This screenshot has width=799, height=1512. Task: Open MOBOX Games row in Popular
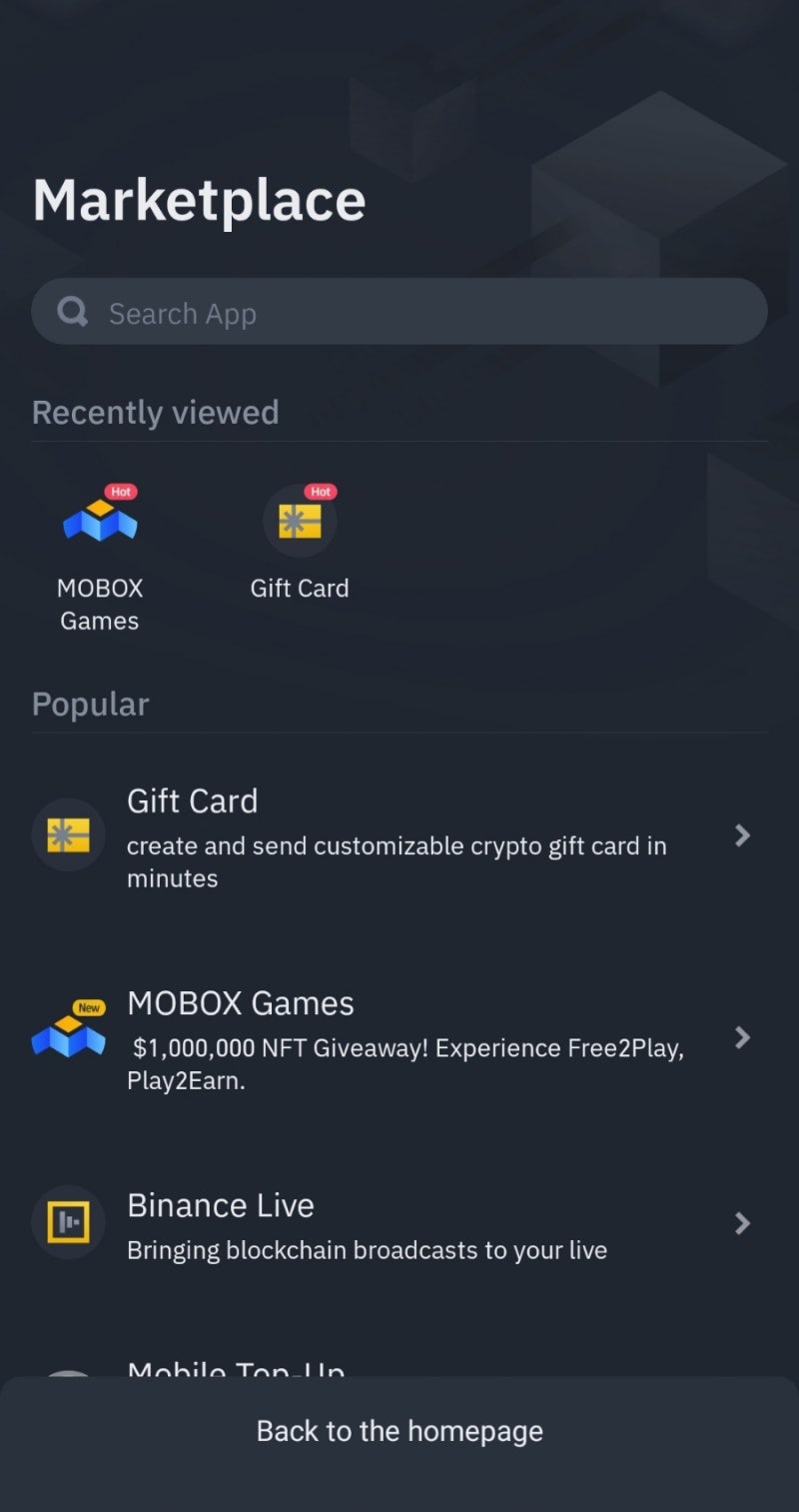pos(399,1038)
